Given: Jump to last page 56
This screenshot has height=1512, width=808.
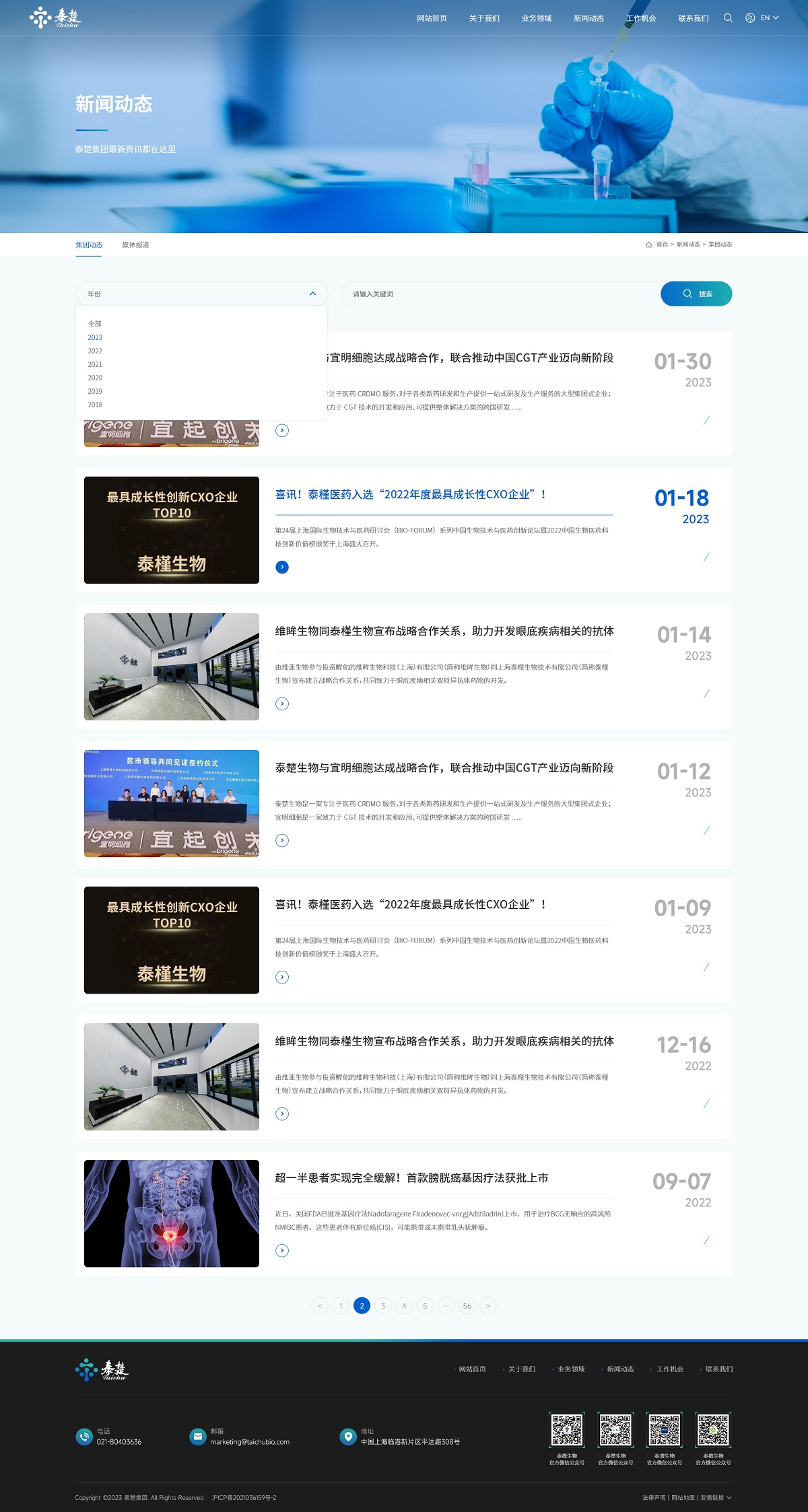Looking at the screenshot, I should 467,1306.
